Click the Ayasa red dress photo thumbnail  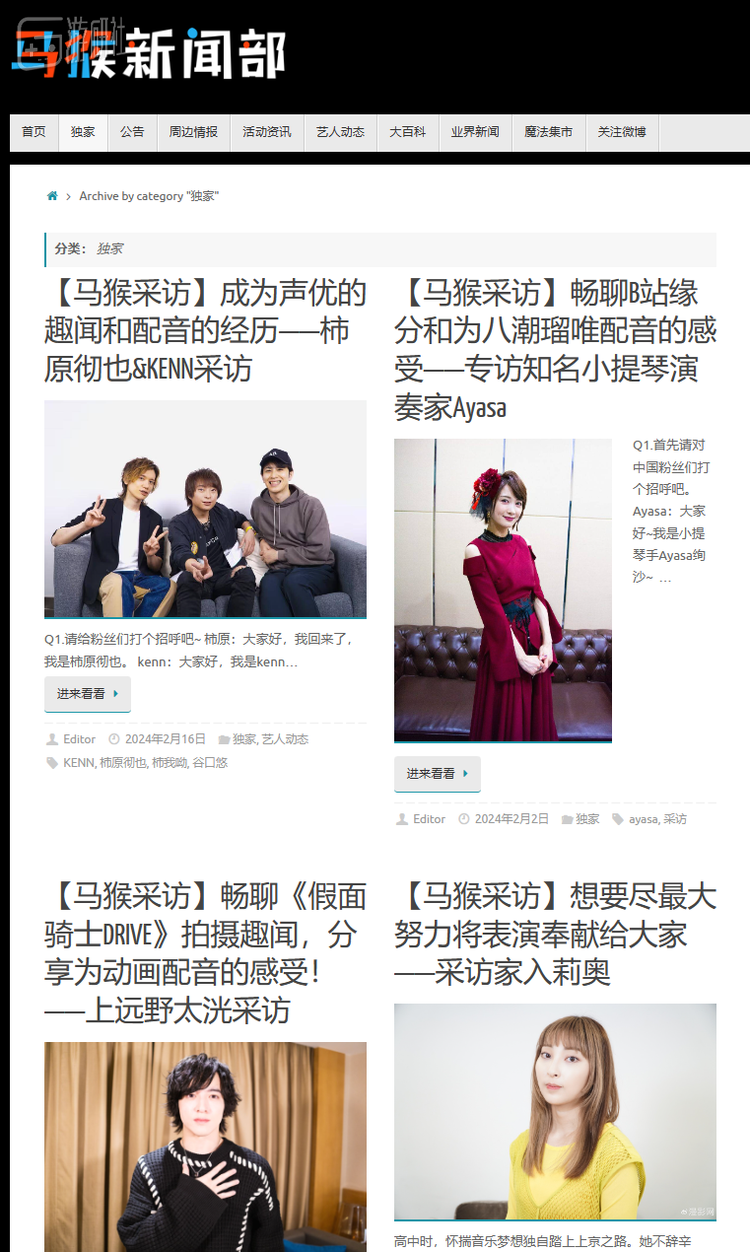click(502, 588)
